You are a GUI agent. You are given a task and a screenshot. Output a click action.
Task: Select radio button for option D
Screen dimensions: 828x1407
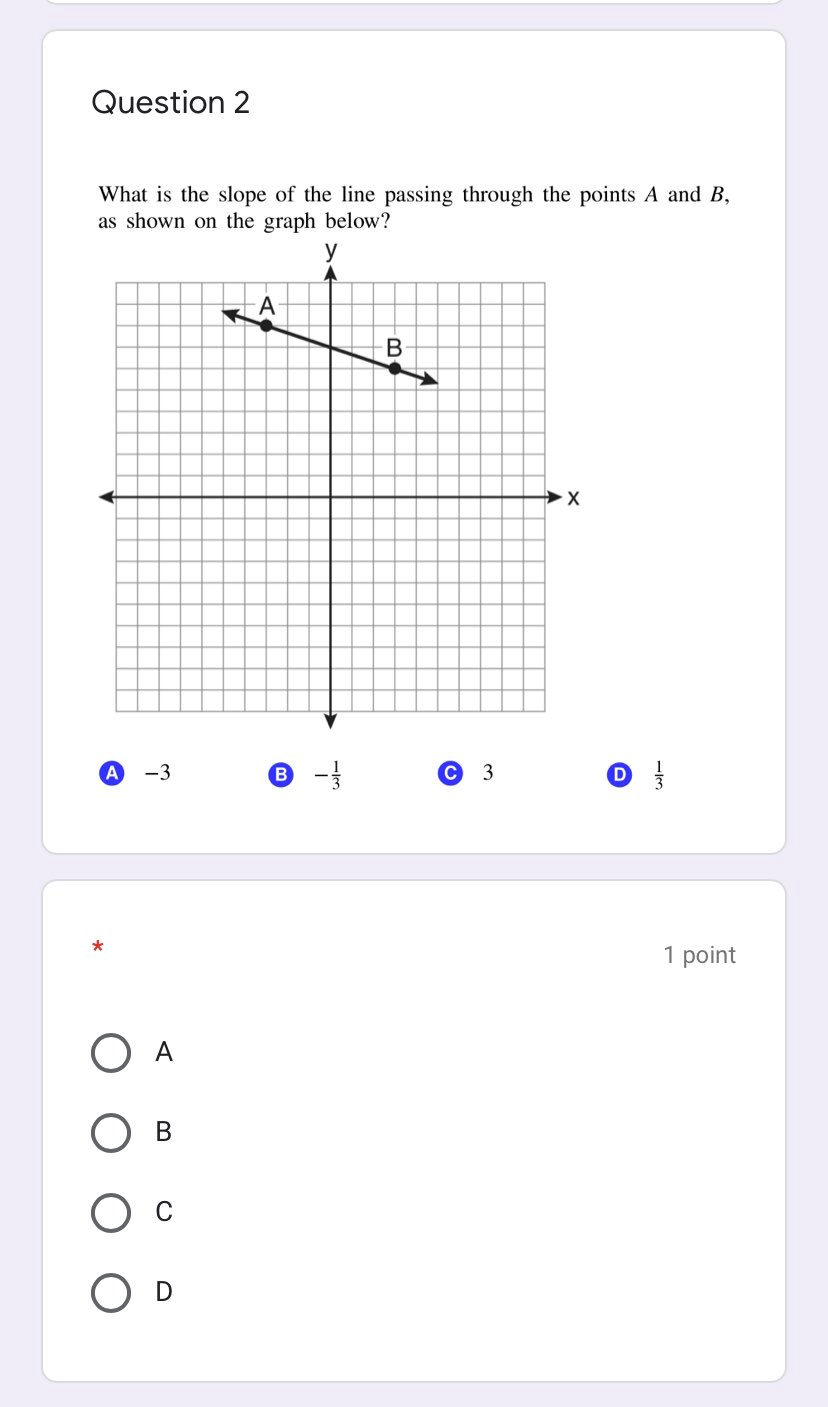(x=110, y=1292)
